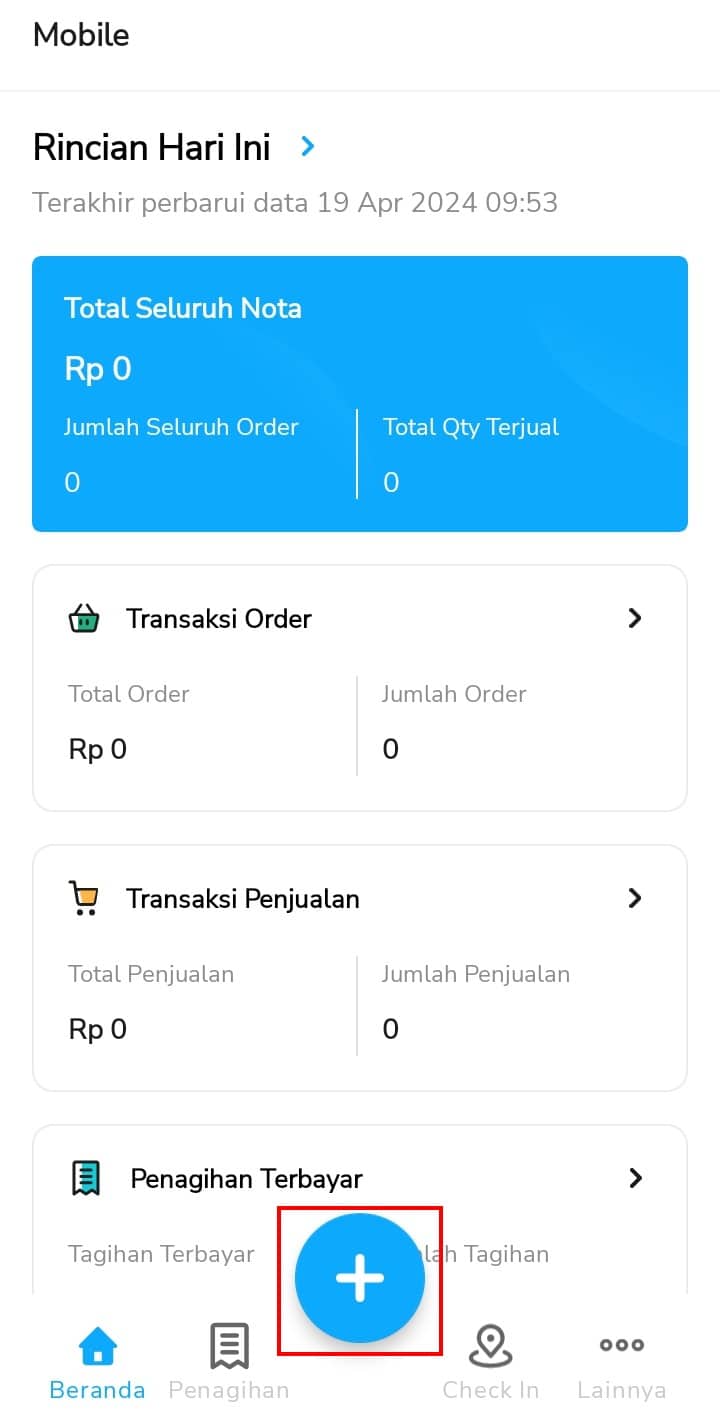720x1417 pixels.
Task: Open the Transaksi Order card
Action: pos(360,688)
